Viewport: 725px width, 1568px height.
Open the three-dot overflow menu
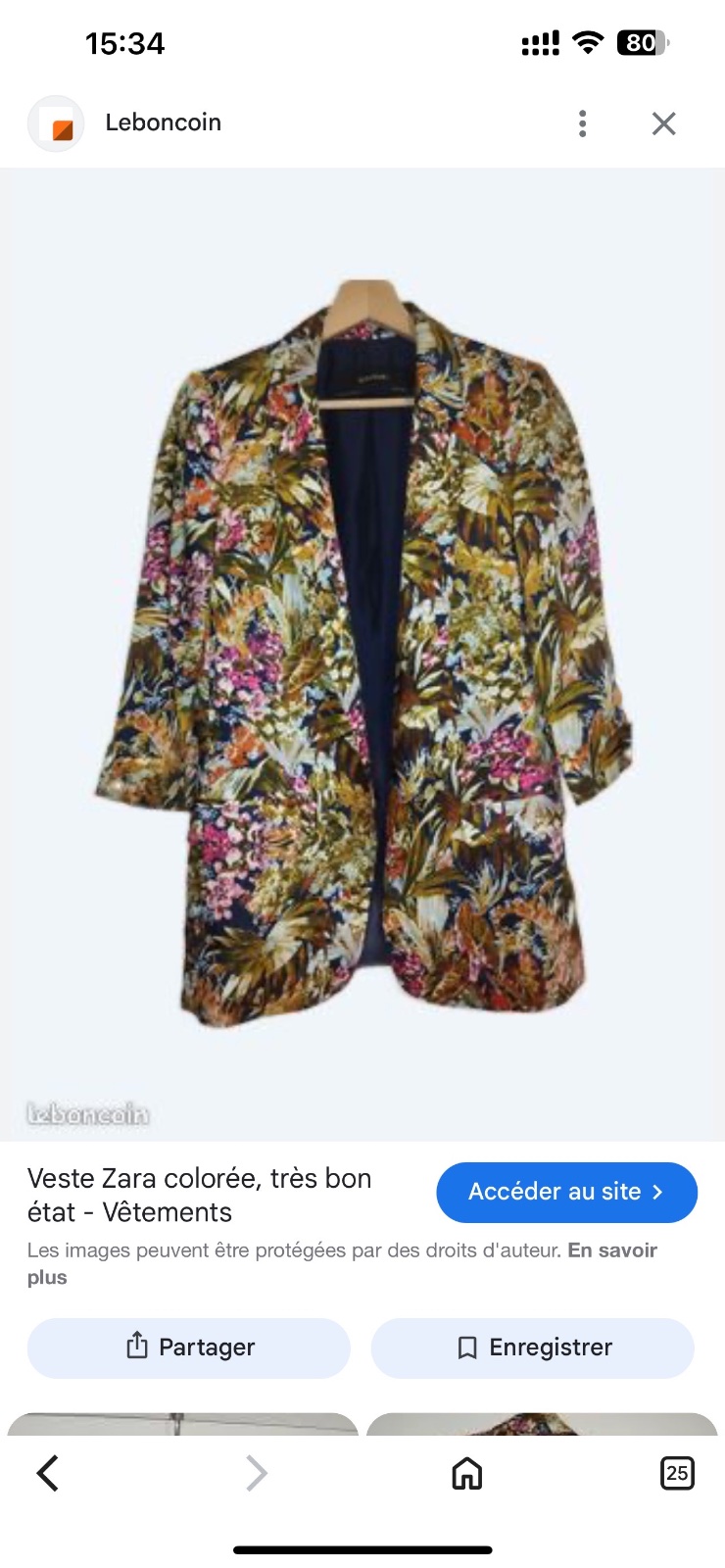pyautogui.click(x=583, y=123)
